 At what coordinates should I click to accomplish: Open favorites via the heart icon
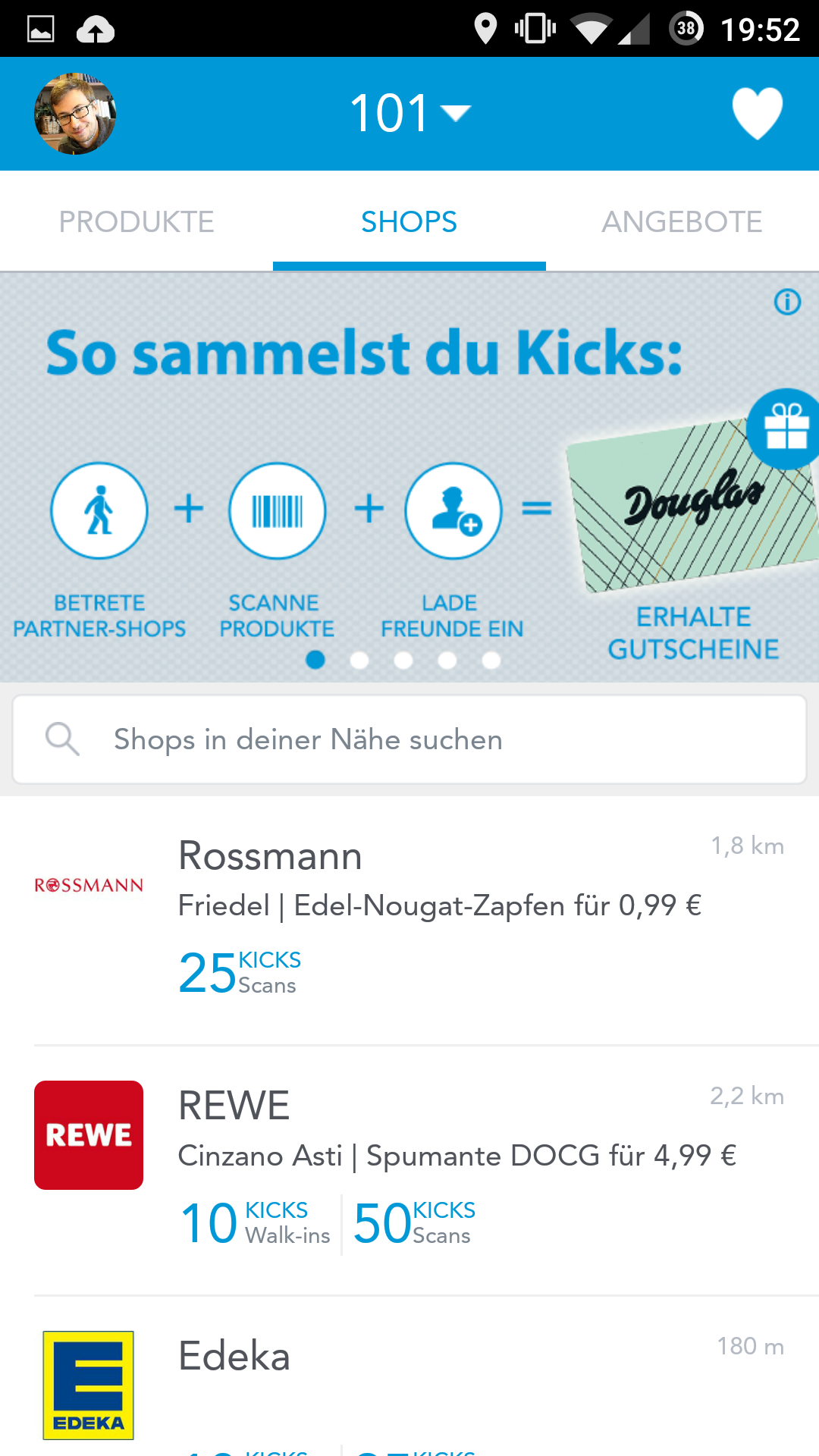[x=758, y=114]
